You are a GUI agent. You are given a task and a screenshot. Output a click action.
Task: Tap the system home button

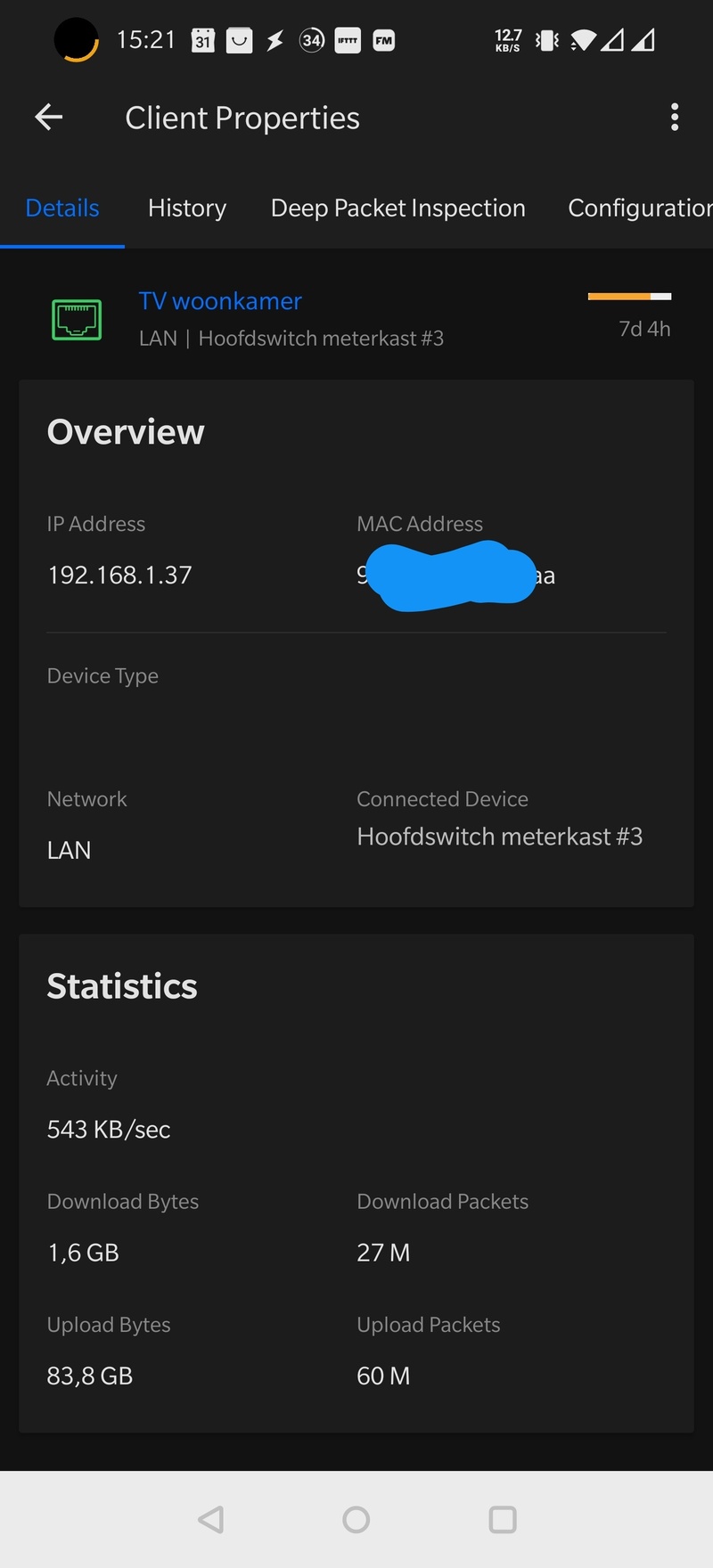pyautogui.click(x=356, y=1519)
